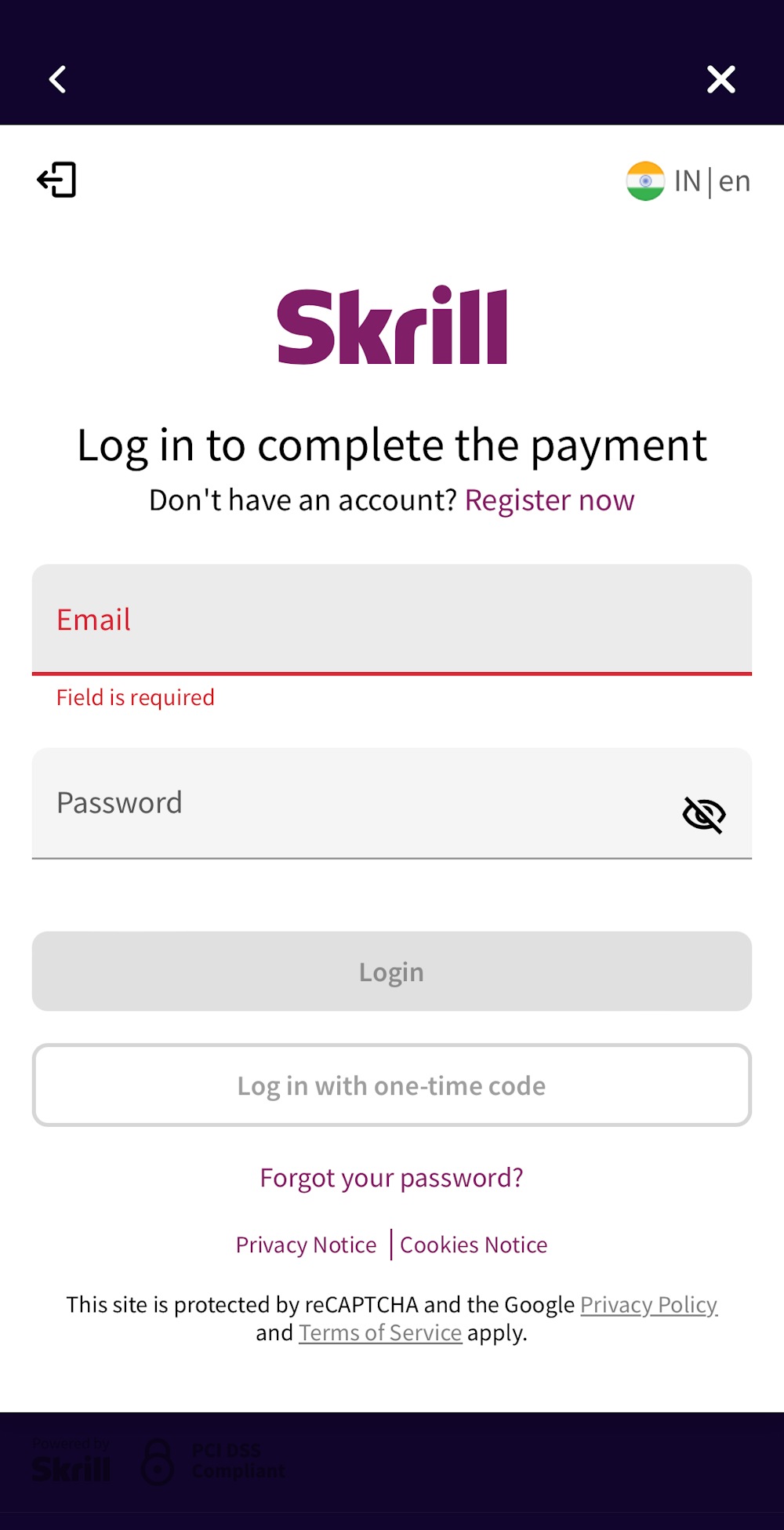Open the region and language chooser
Viewport: 784px width, 1530px height.
(x=688, y=180)
